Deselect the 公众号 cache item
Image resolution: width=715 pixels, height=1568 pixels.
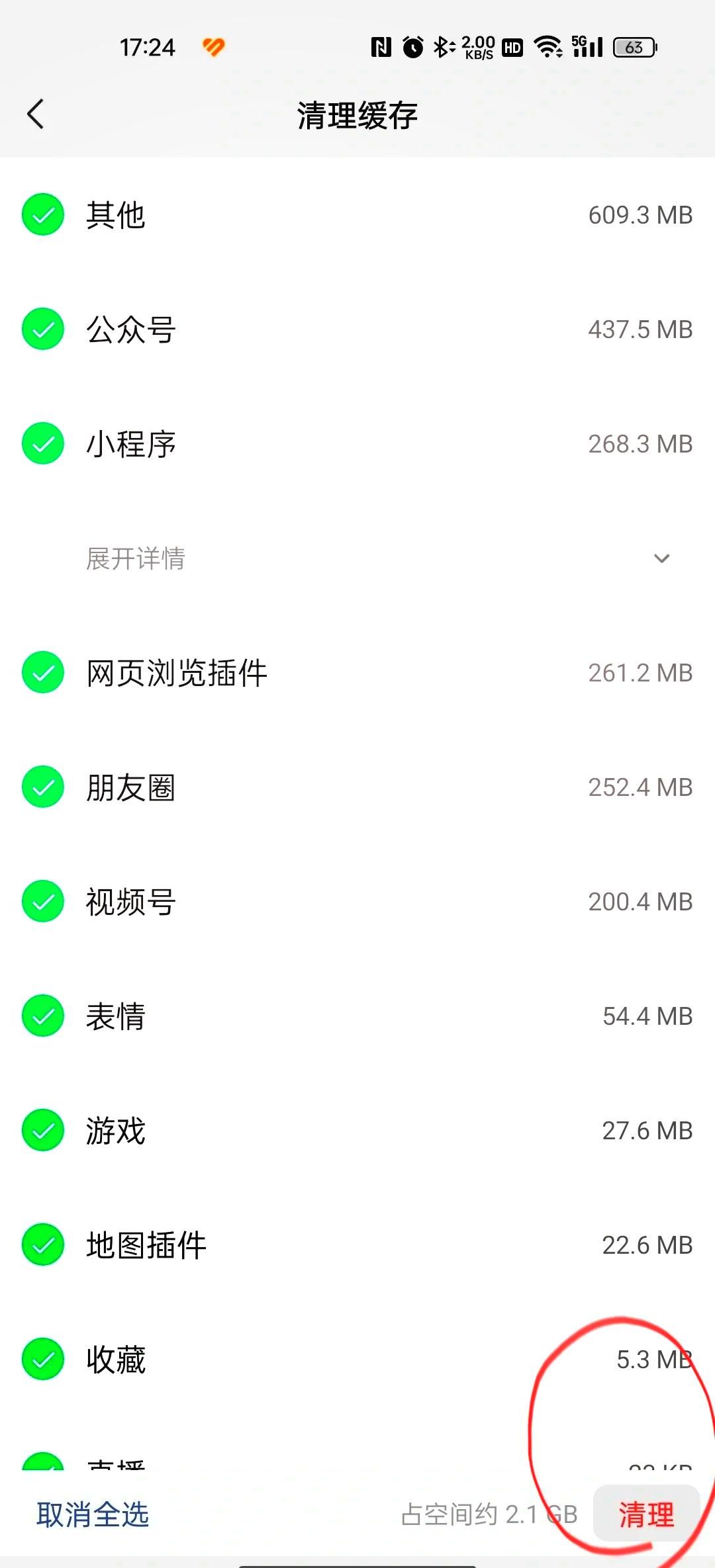42,329
